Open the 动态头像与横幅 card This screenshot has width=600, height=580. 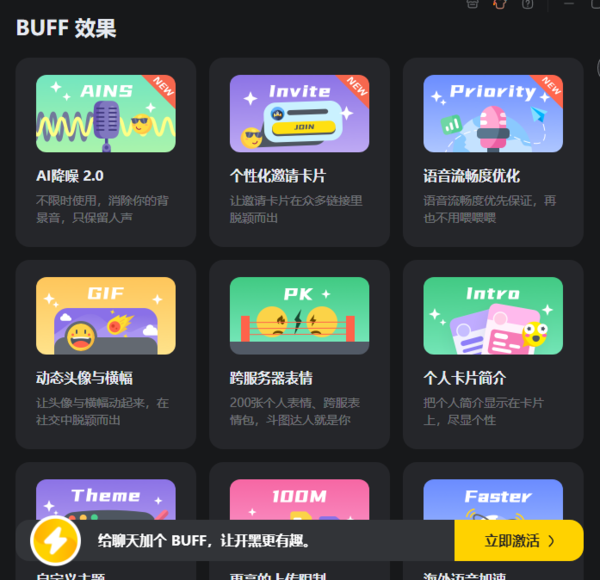click(105, 354)
